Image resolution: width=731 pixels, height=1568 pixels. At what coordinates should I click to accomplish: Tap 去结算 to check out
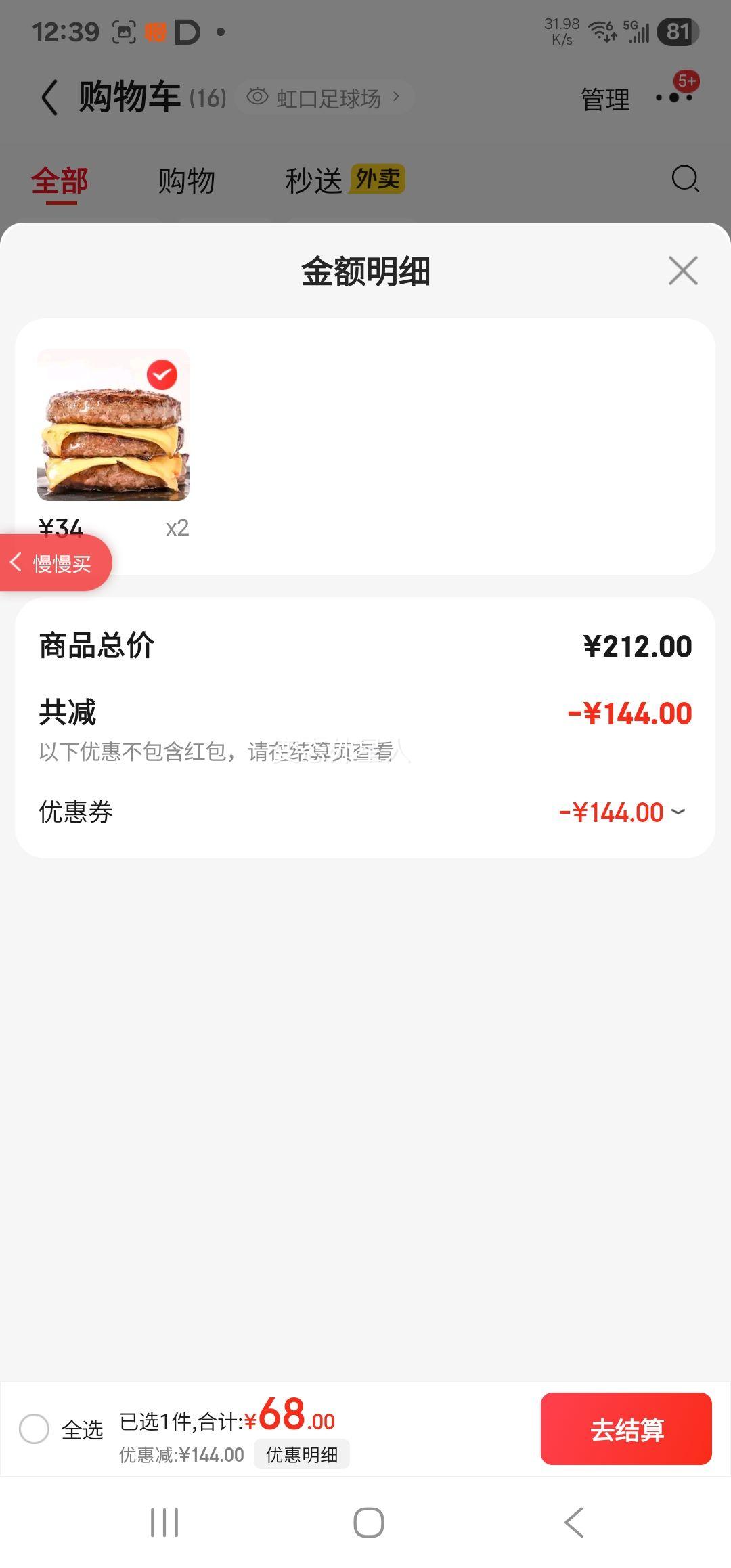tap(626, 1429)
